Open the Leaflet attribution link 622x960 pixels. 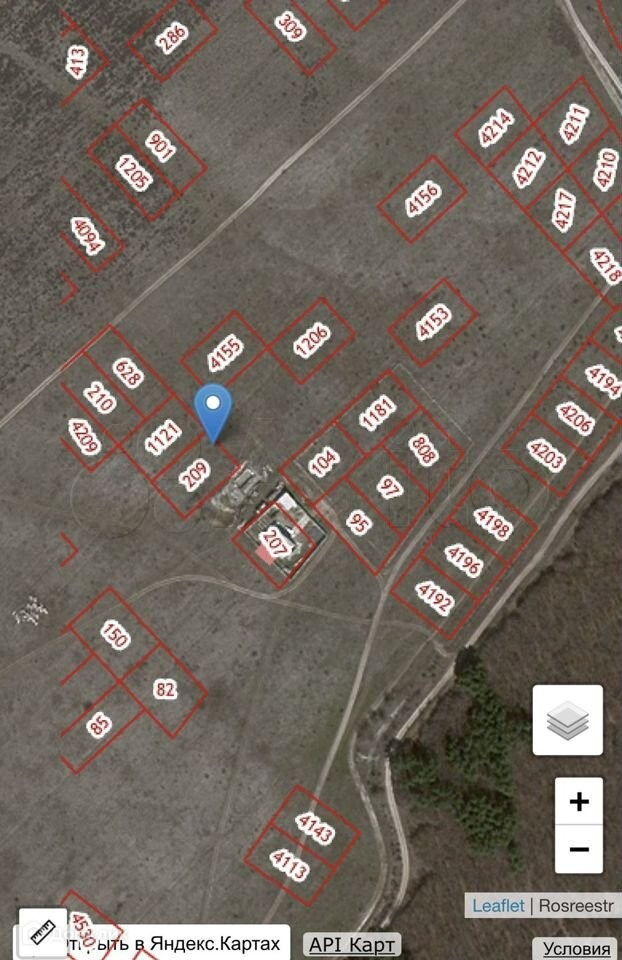click(x=498, y=906)
